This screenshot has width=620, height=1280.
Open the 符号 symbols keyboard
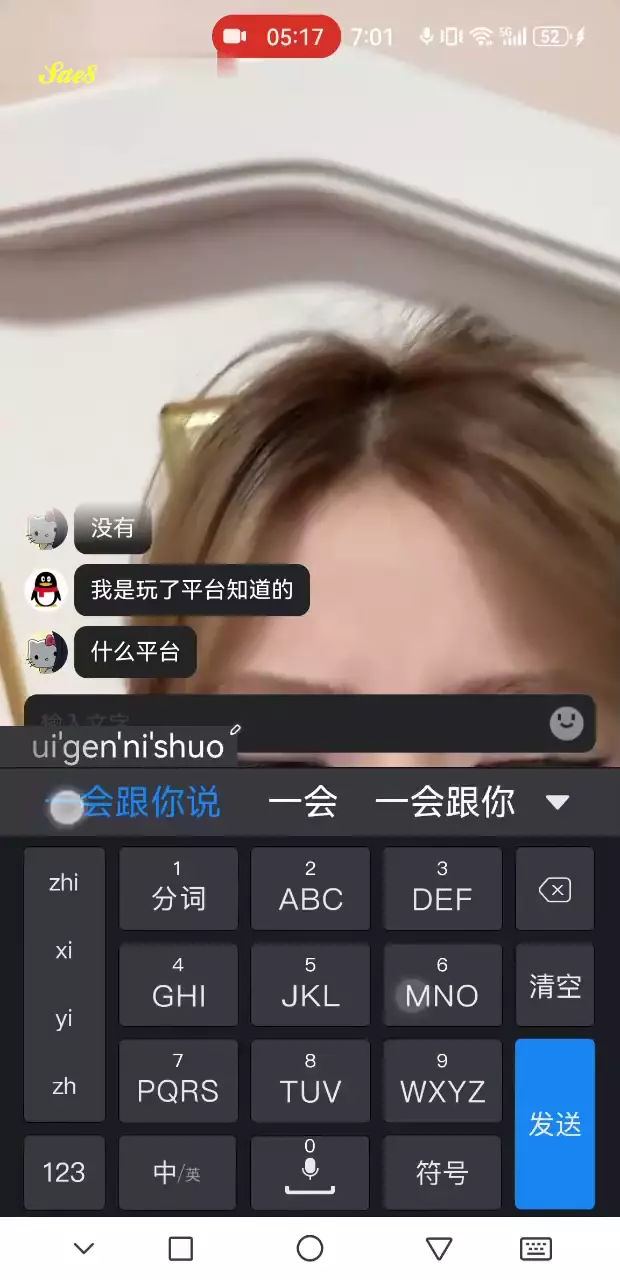pos(442,1172)
